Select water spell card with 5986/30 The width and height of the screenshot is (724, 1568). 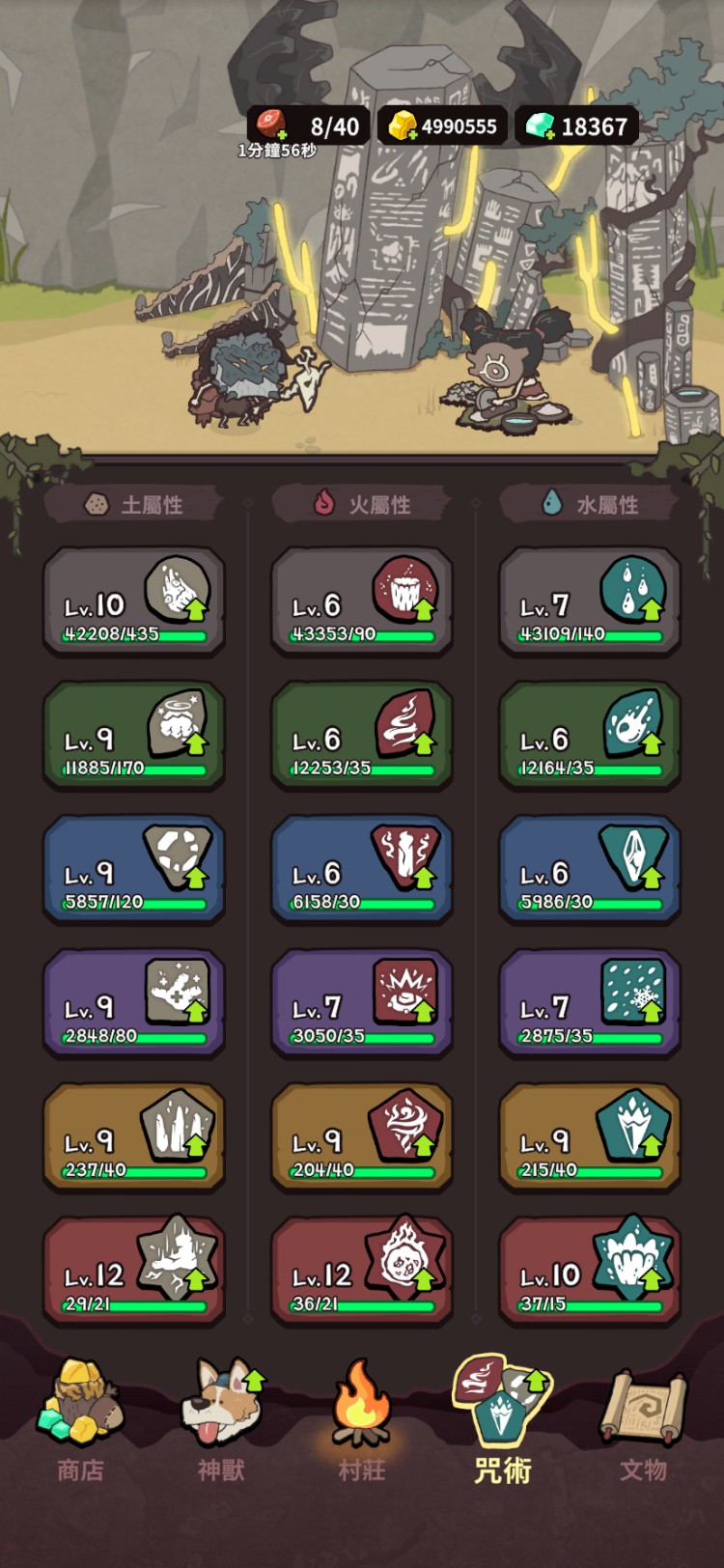pyautogui.click(x=589, y=869)
